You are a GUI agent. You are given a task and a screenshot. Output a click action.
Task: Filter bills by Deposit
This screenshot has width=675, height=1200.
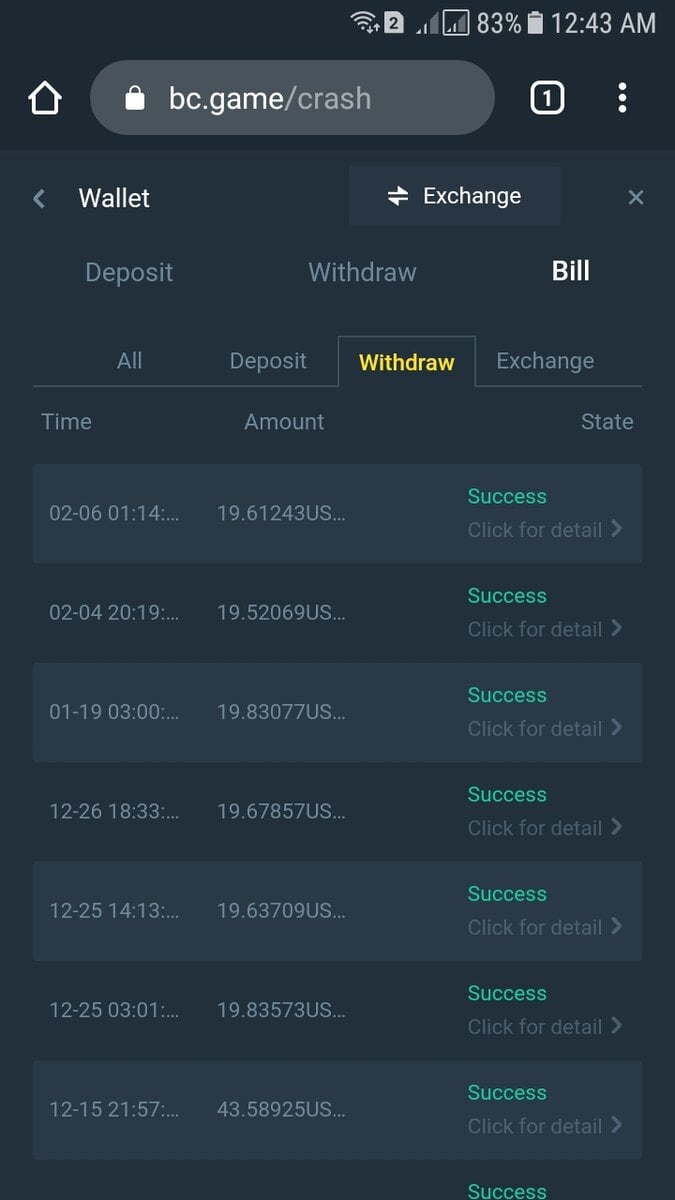point(268,361)
